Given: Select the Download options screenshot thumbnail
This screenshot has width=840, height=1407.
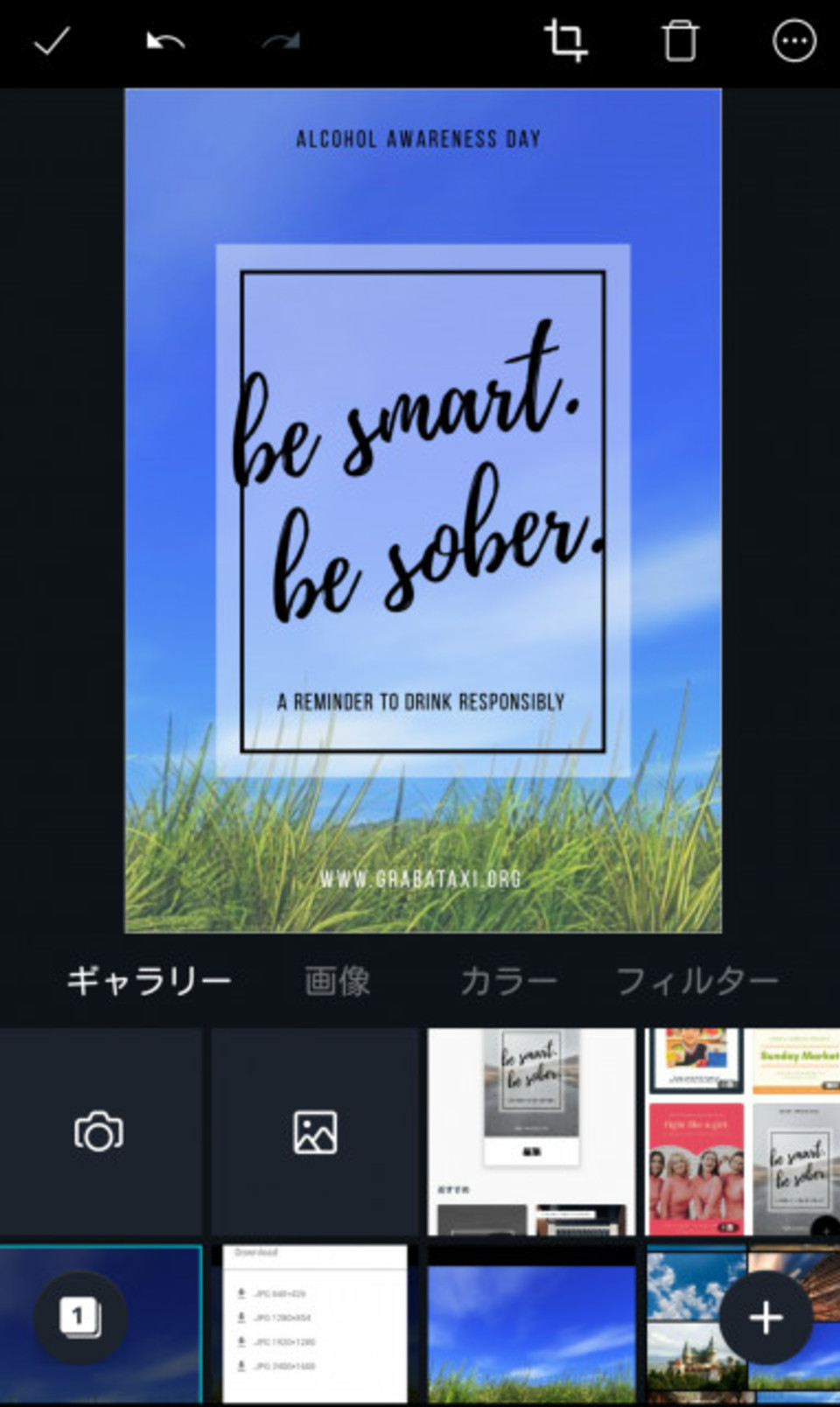Looking at the screenshot, I should (315, 1321).
